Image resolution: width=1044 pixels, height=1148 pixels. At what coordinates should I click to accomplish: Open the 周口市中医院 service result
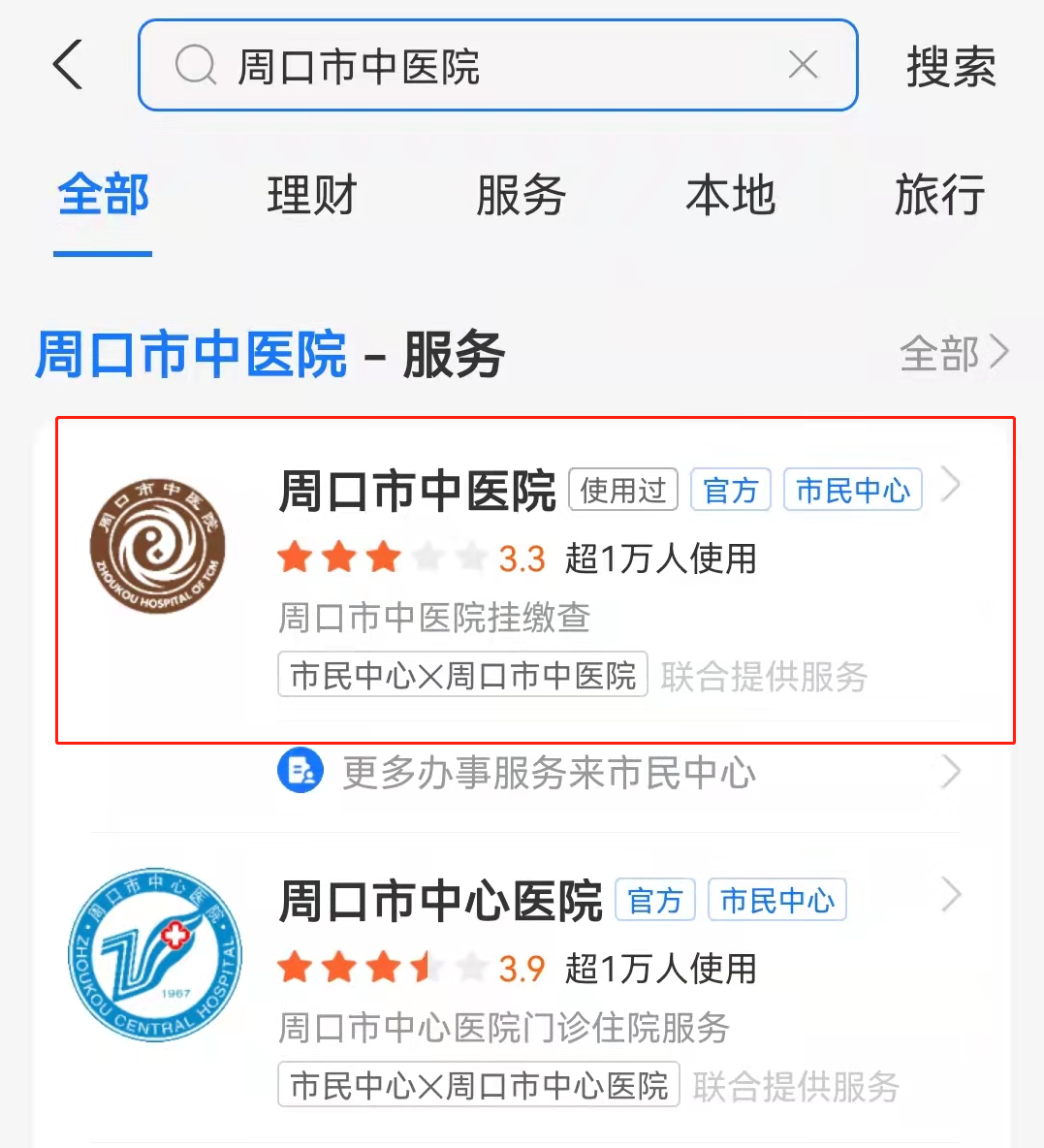tap(535, 579)
